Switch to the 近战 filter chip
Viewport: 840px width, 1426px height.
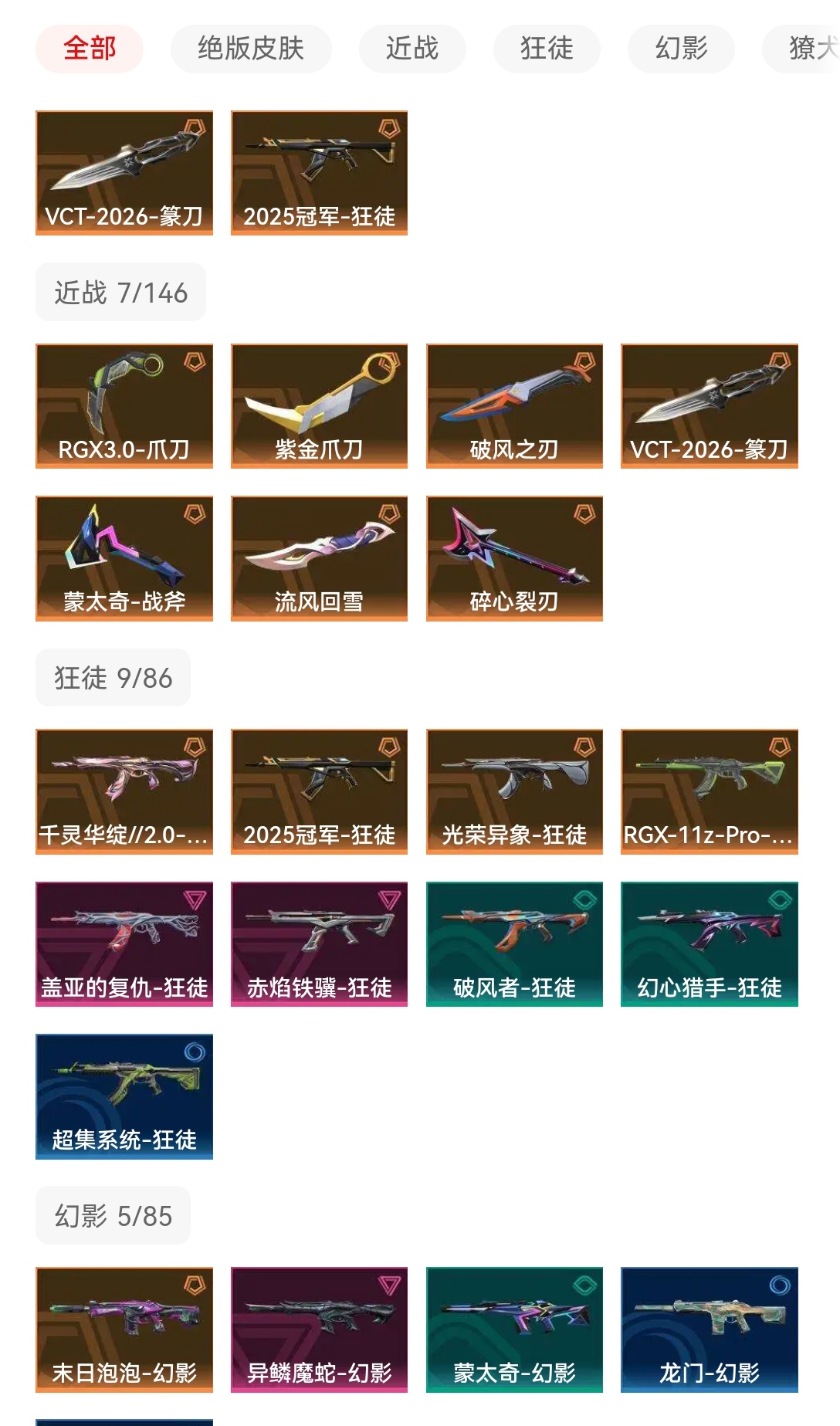pyautogui.click(x=412, y=49)
